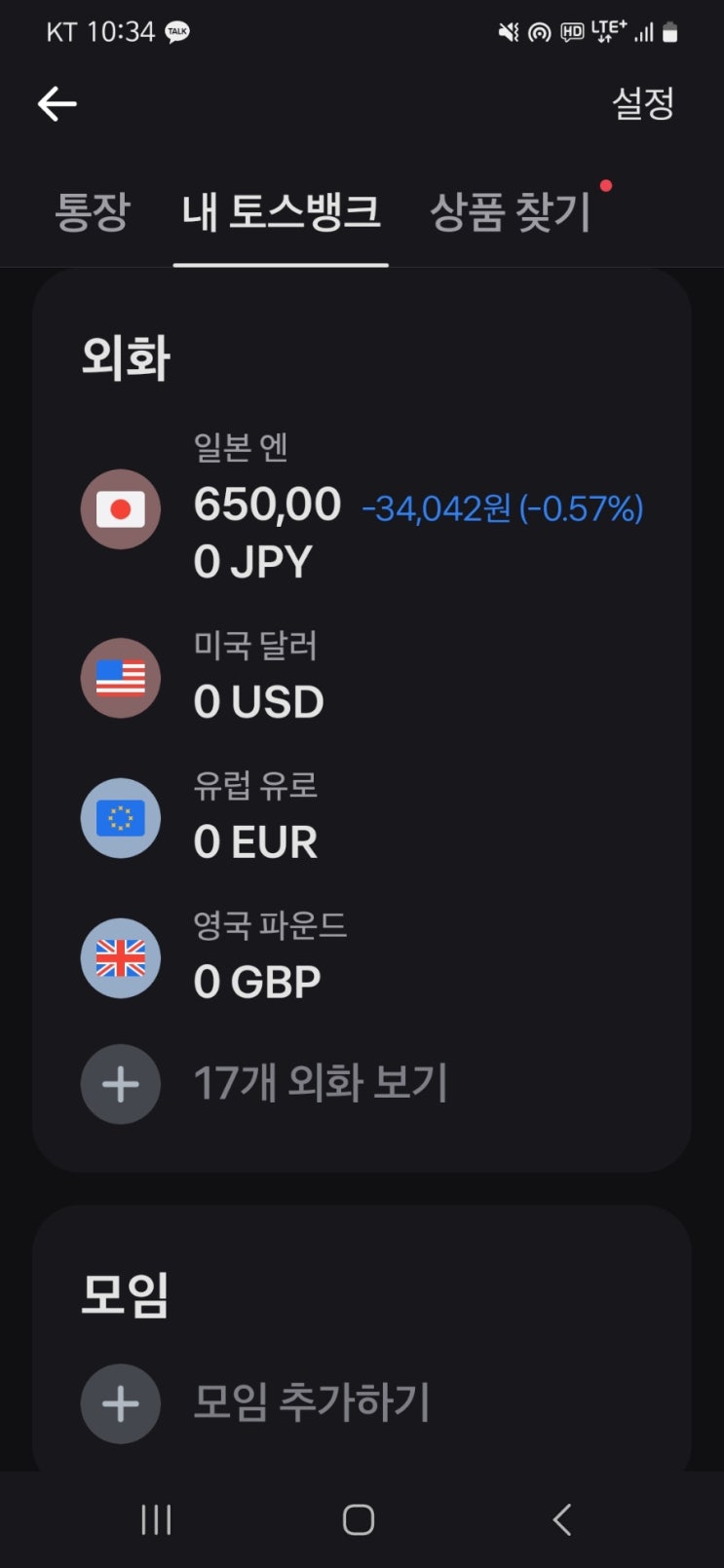Go back using the top arrow
The width and height of the screenshot is (724, 1568).
(x=57, y=103)
